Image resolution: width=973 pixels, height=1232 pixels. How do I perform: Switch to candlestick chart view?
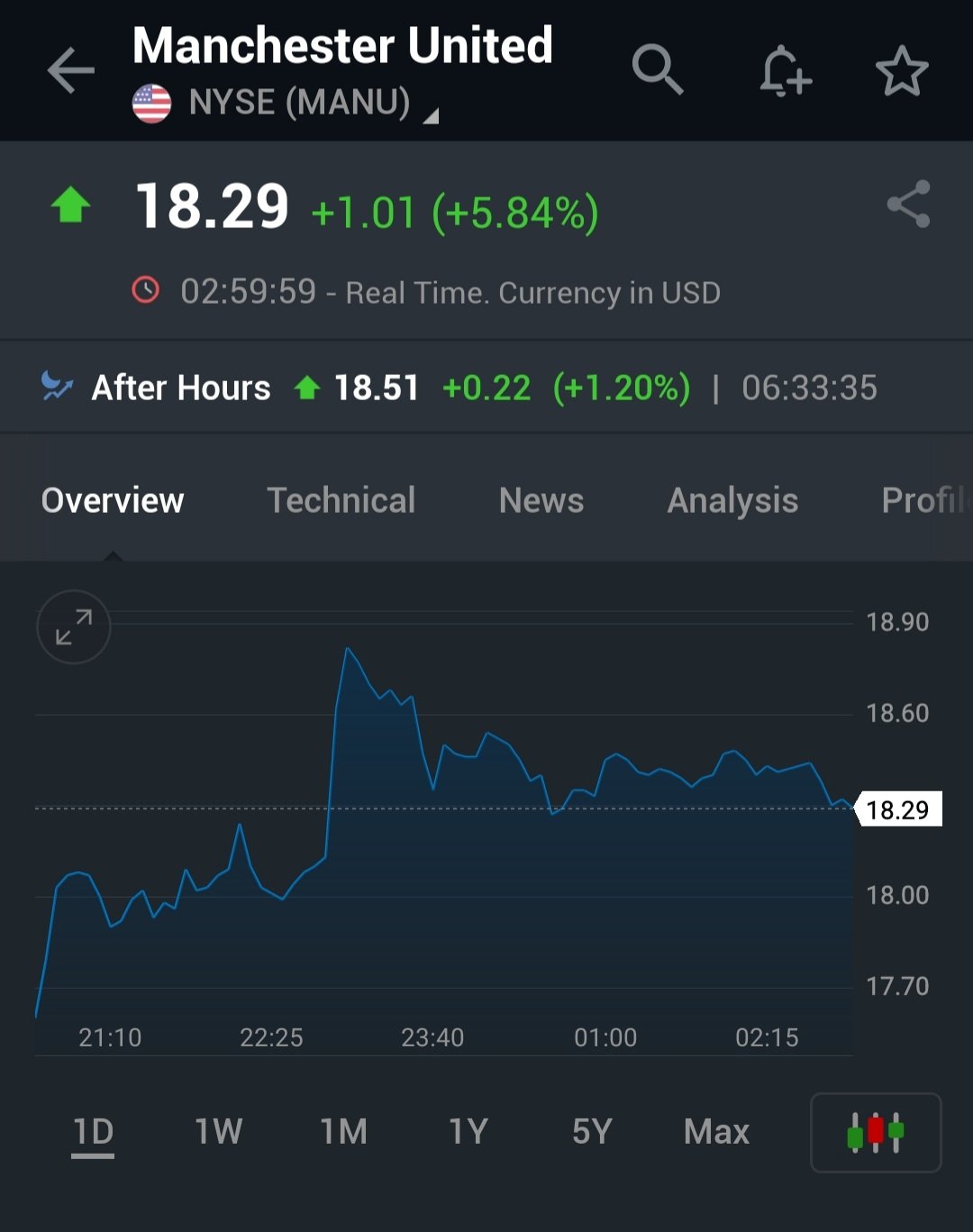(876, 1133)
